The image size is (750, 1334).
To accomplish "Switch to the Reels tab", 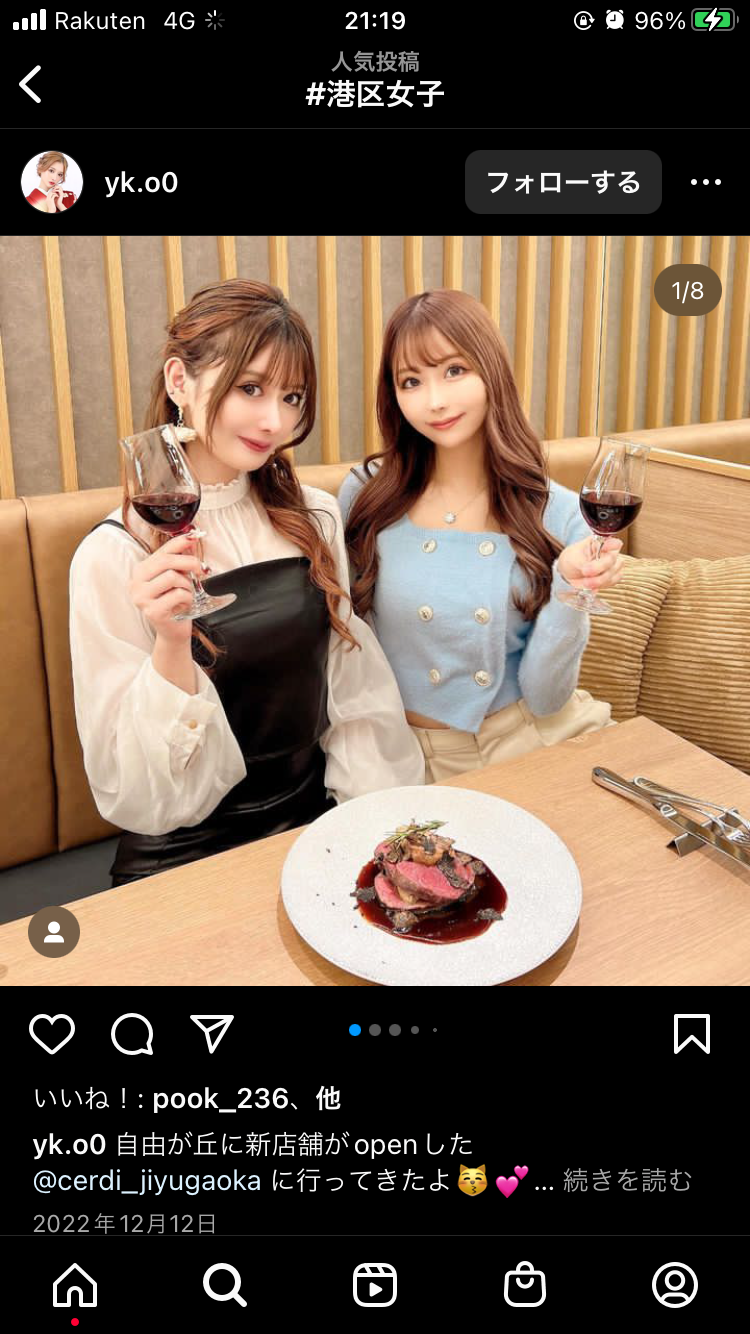I will point(375,1285).
